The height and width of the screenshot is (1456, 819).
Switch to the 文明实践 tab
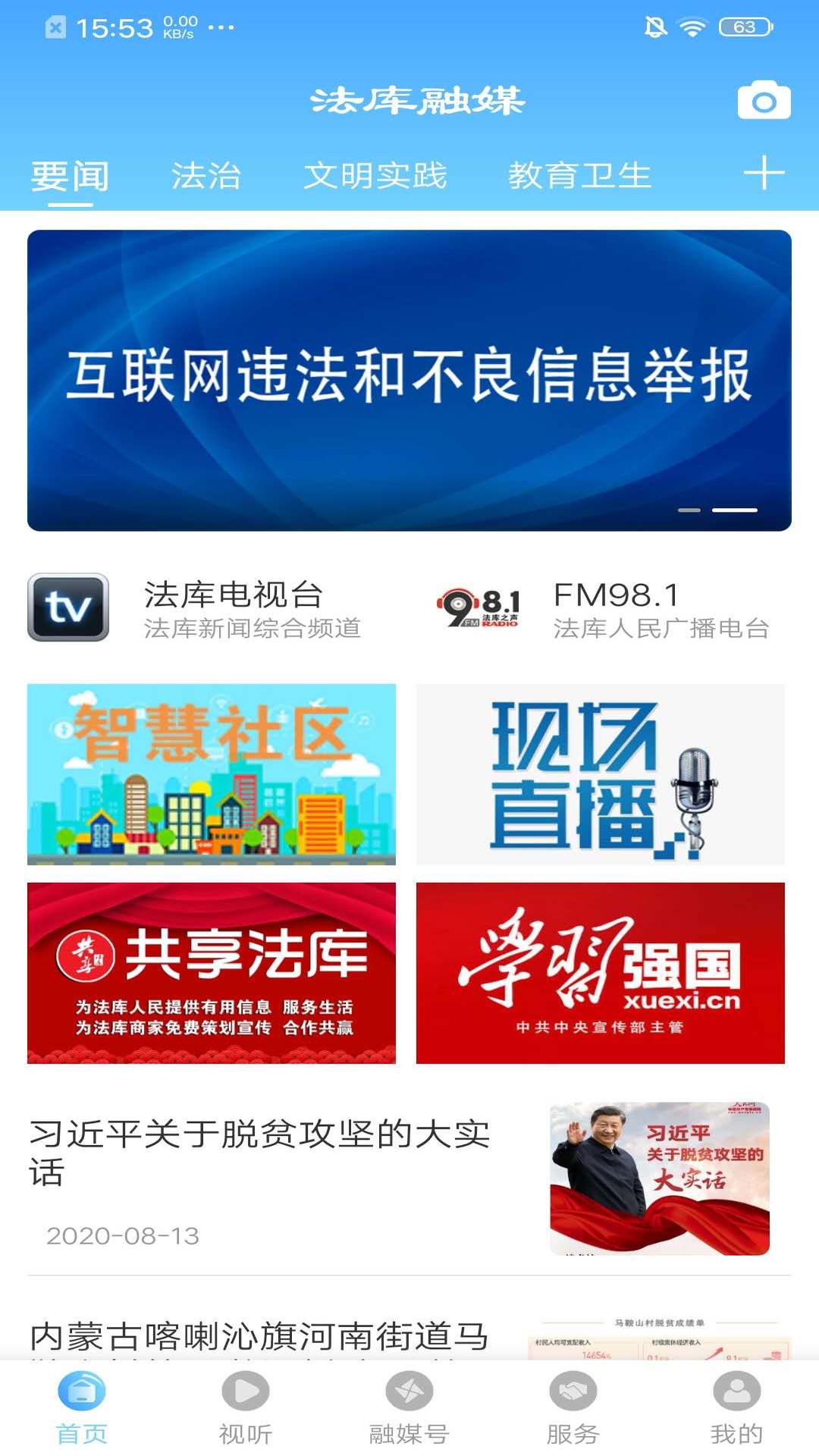click(377, 177)
